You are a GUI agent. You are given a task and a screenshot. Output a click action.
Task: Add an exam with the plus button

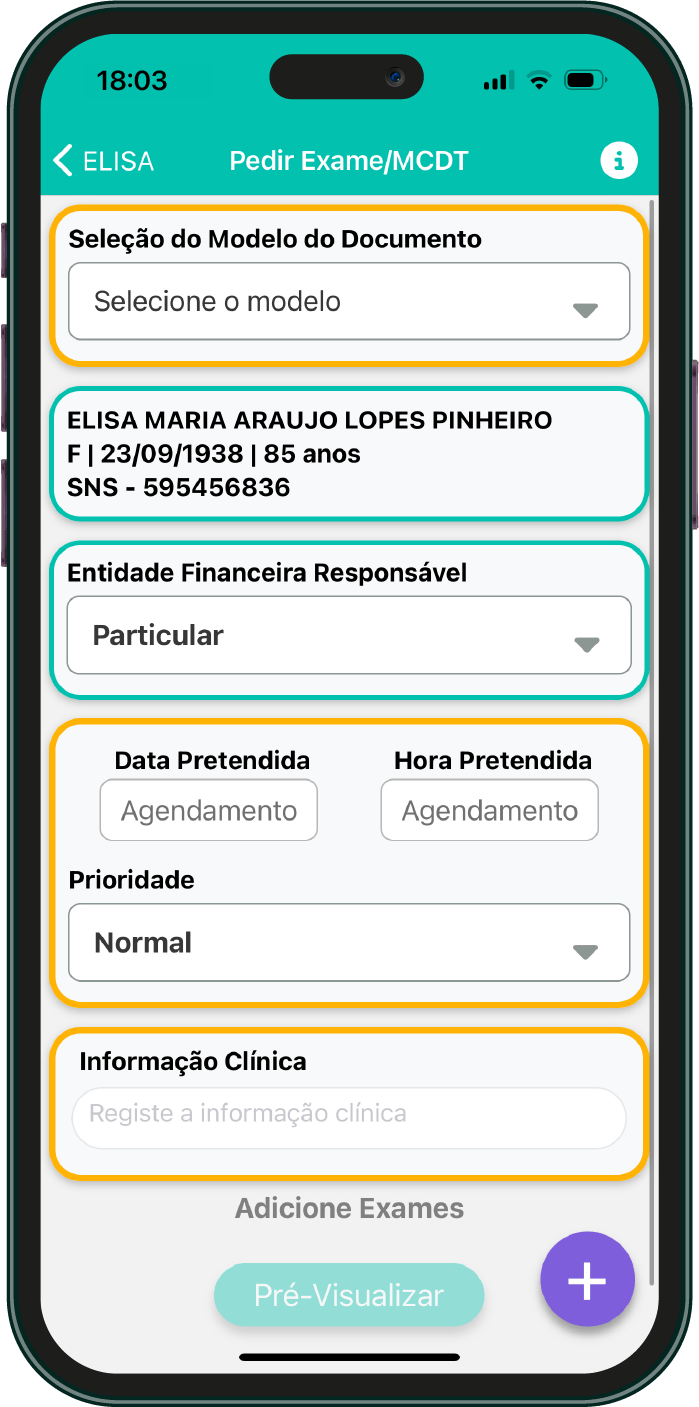click(x=587, y=1280)
